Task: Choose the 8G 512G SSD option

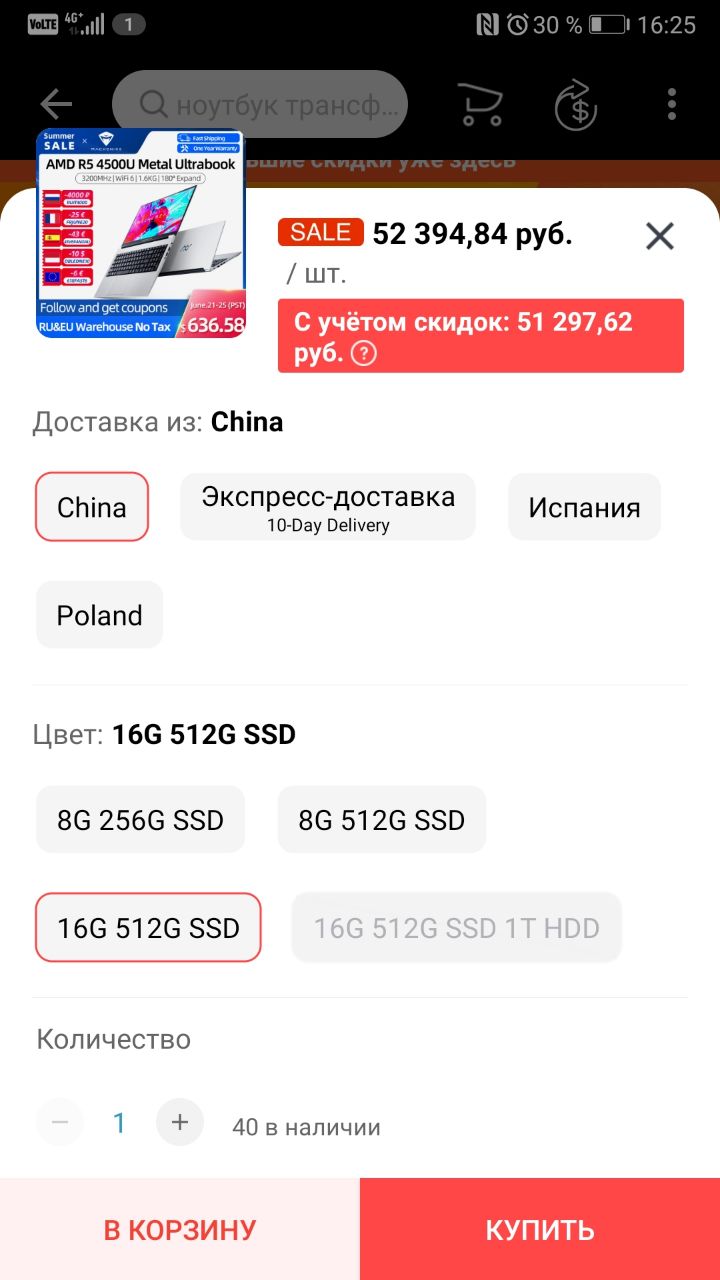Action: 381,820
